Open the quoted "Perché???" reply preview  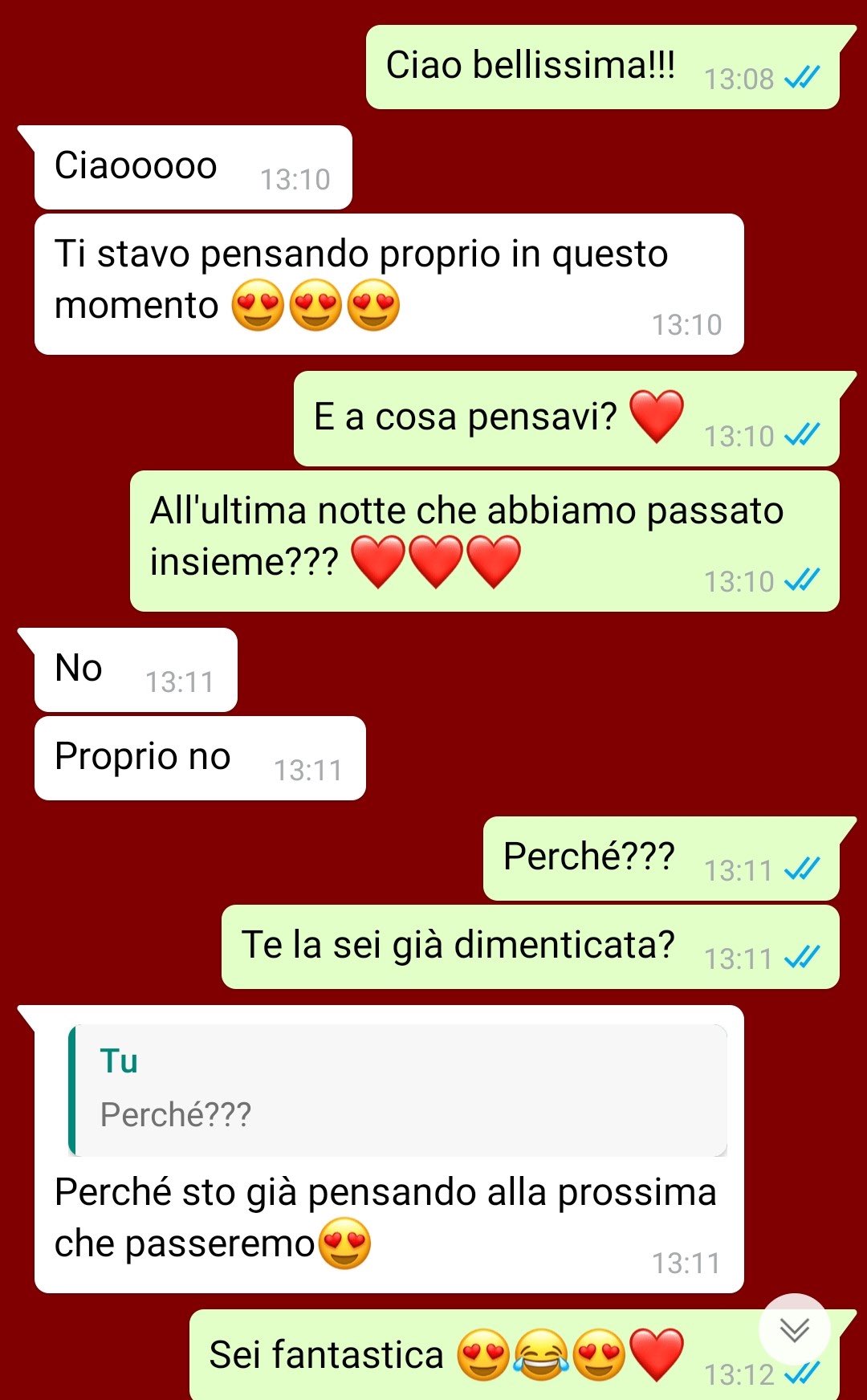(x=398, y=1089)
